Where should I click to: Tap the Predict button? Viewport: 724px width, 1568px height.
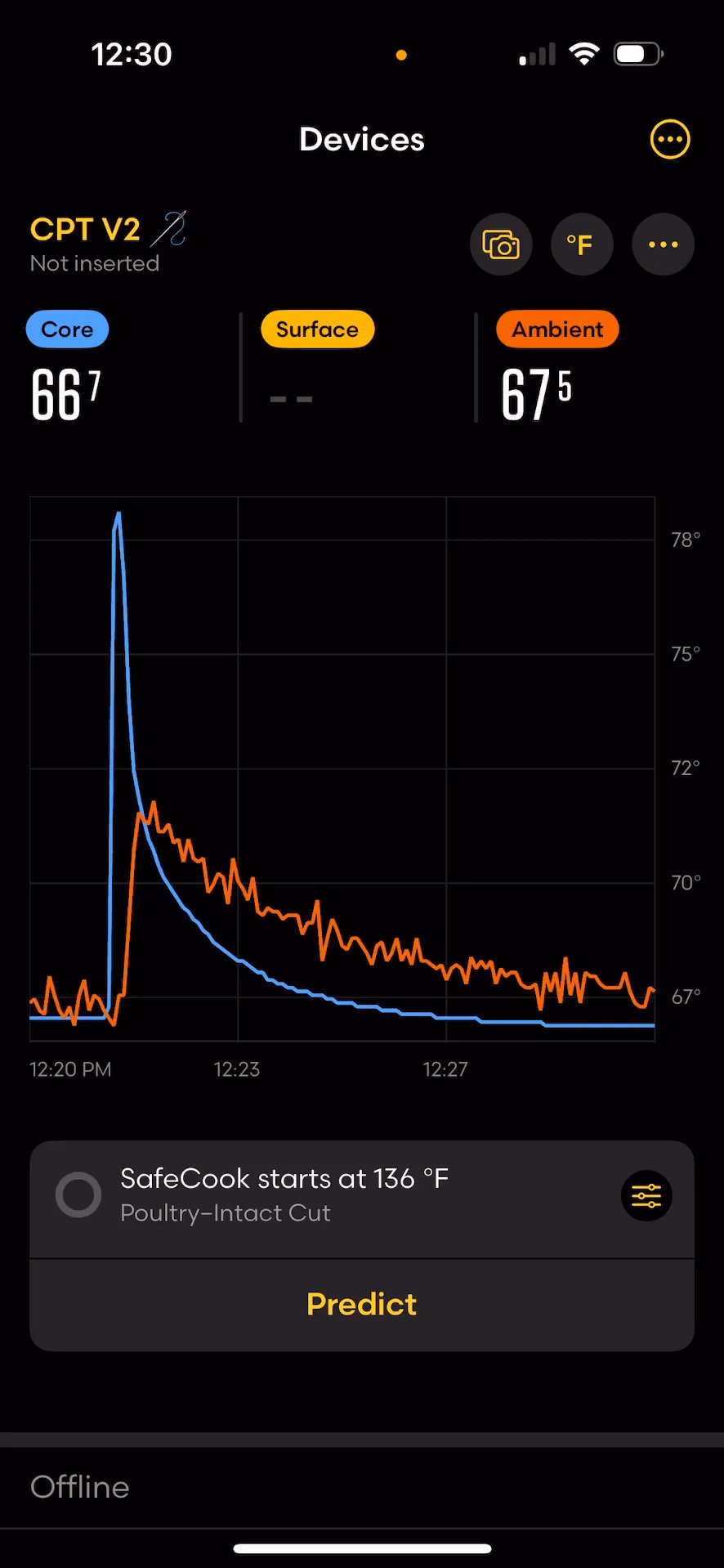point(361,1304)
